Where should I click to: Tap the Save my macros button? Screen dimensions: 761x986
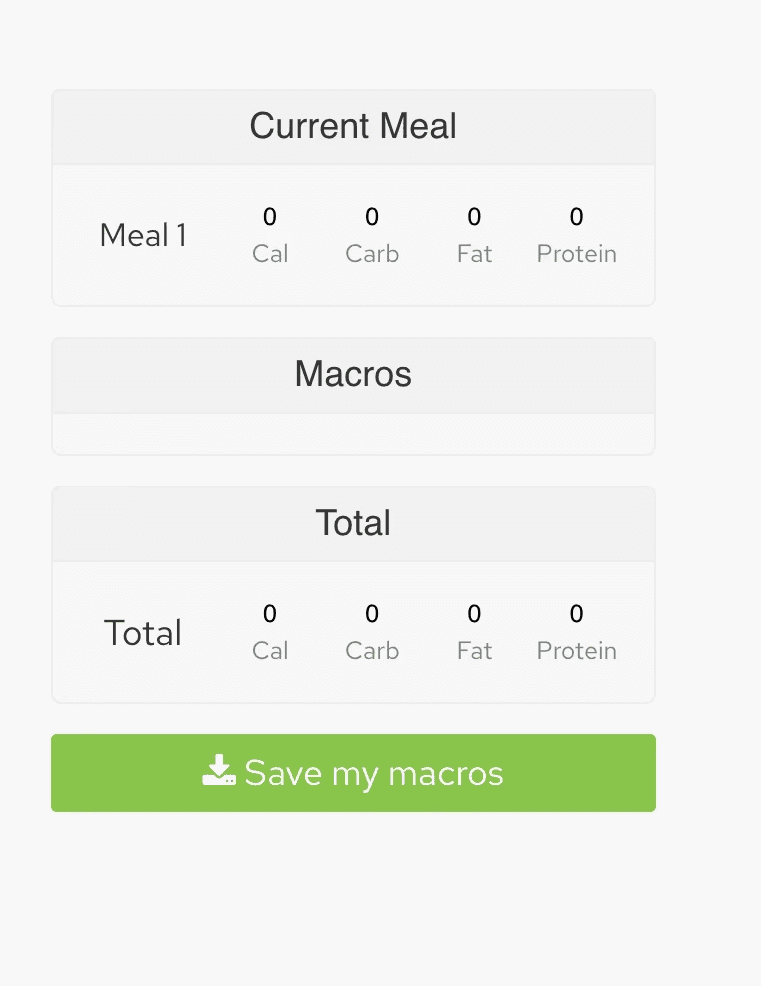pyautogui.click(x=353, y=773)
